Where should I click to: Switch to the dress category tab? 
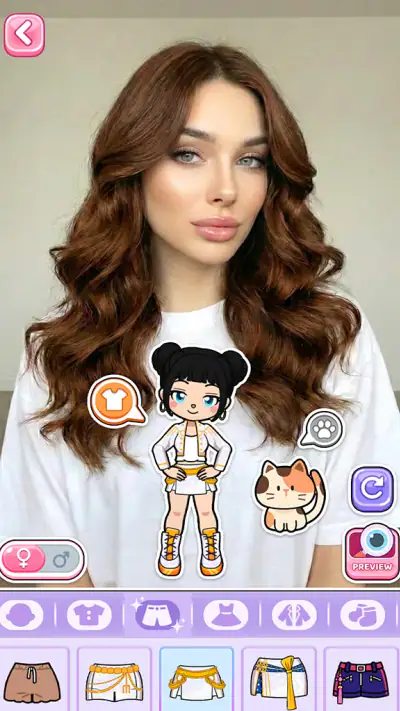click(x=226, y=615)
